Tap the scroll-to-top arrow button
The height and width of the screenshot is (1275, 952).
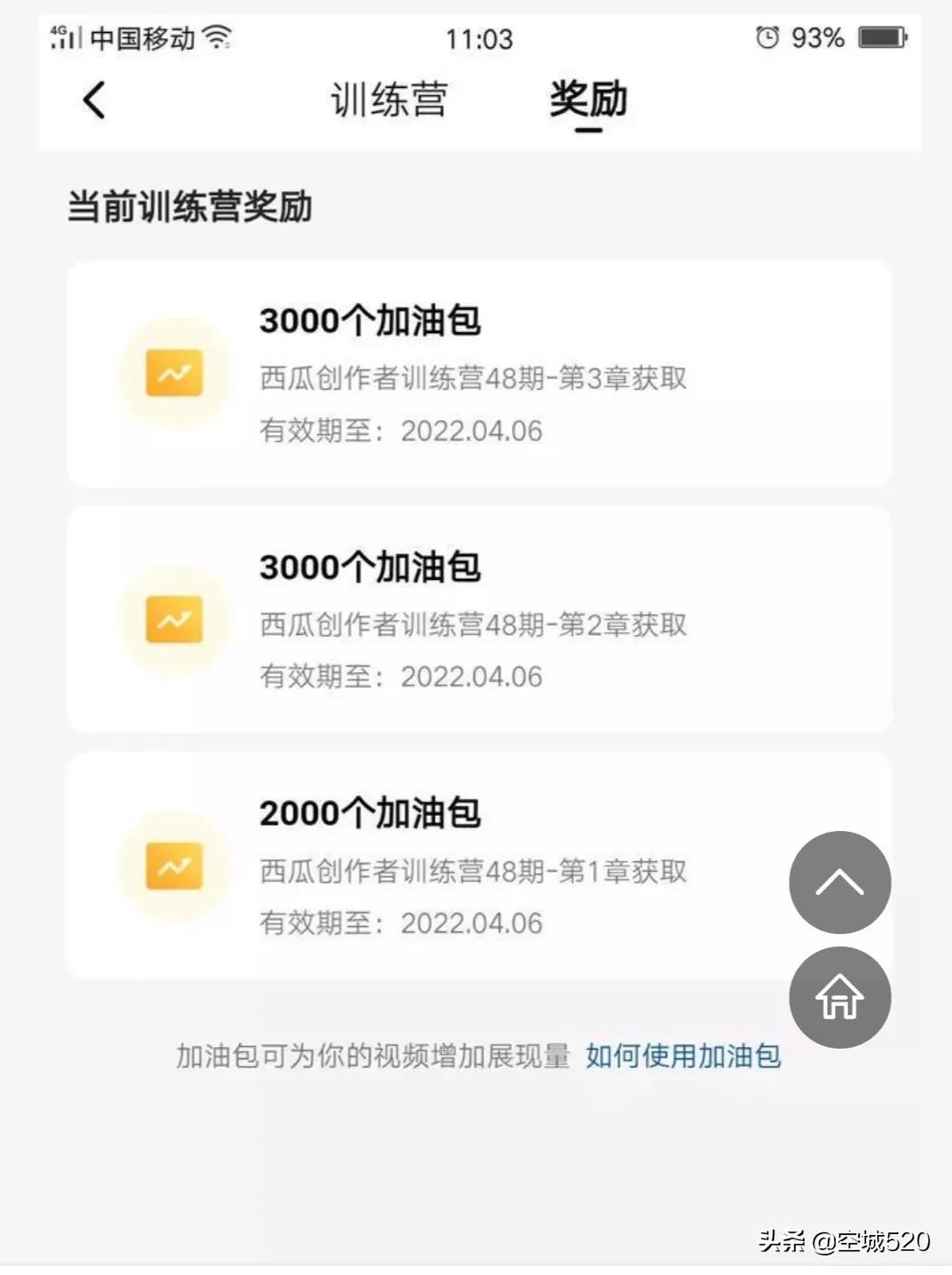(x=838, y=882)
